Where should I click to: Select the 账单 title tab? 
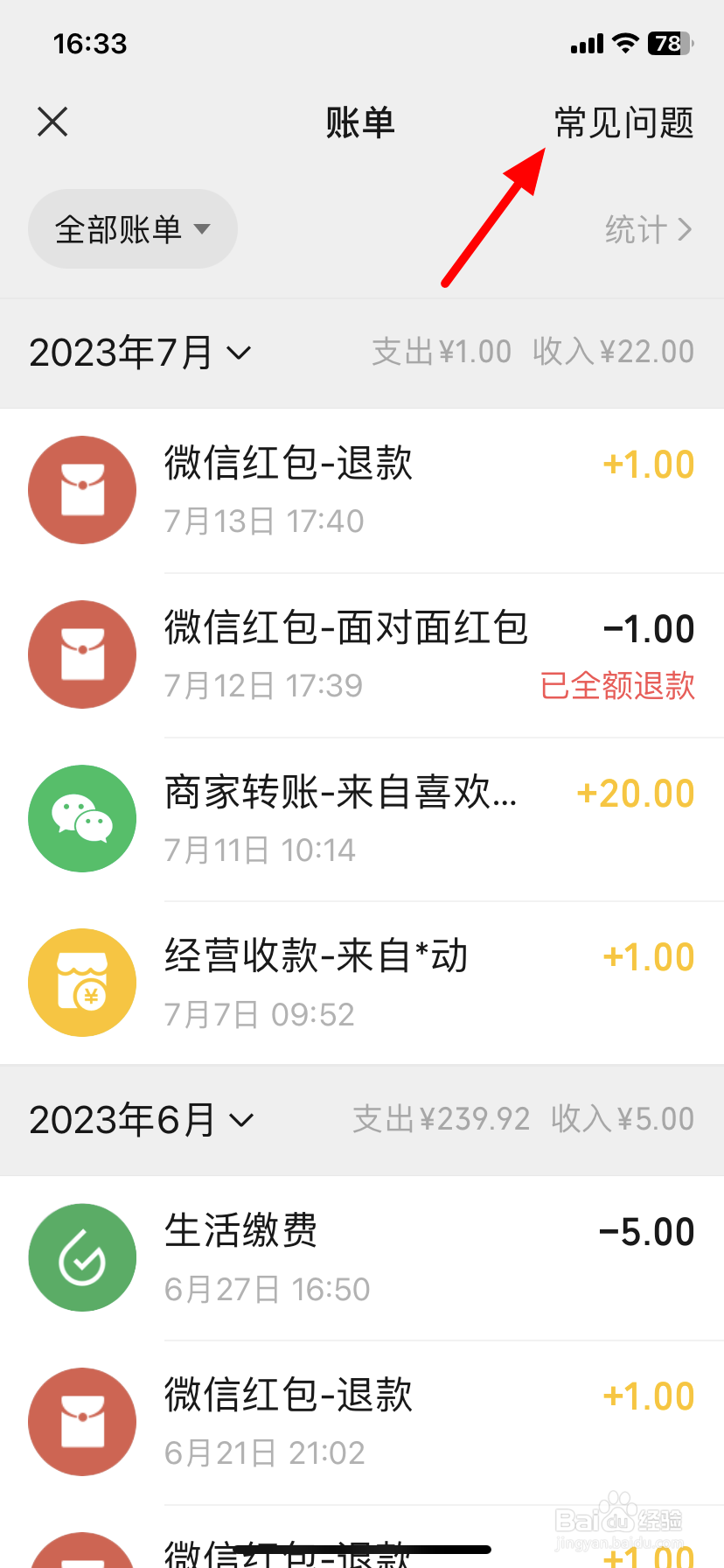(x=361, y=123)
